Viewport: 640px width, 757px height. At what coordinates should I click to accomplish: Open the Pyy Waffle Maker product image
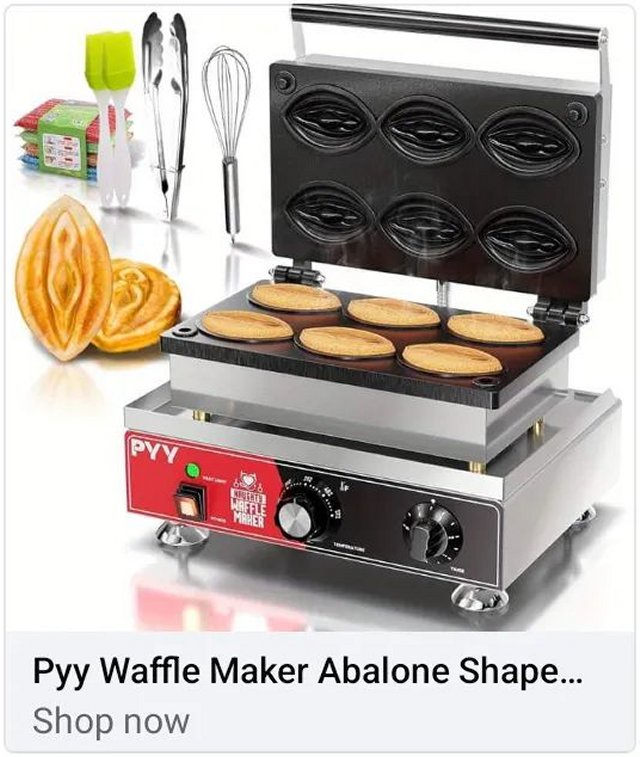(320, 320)
